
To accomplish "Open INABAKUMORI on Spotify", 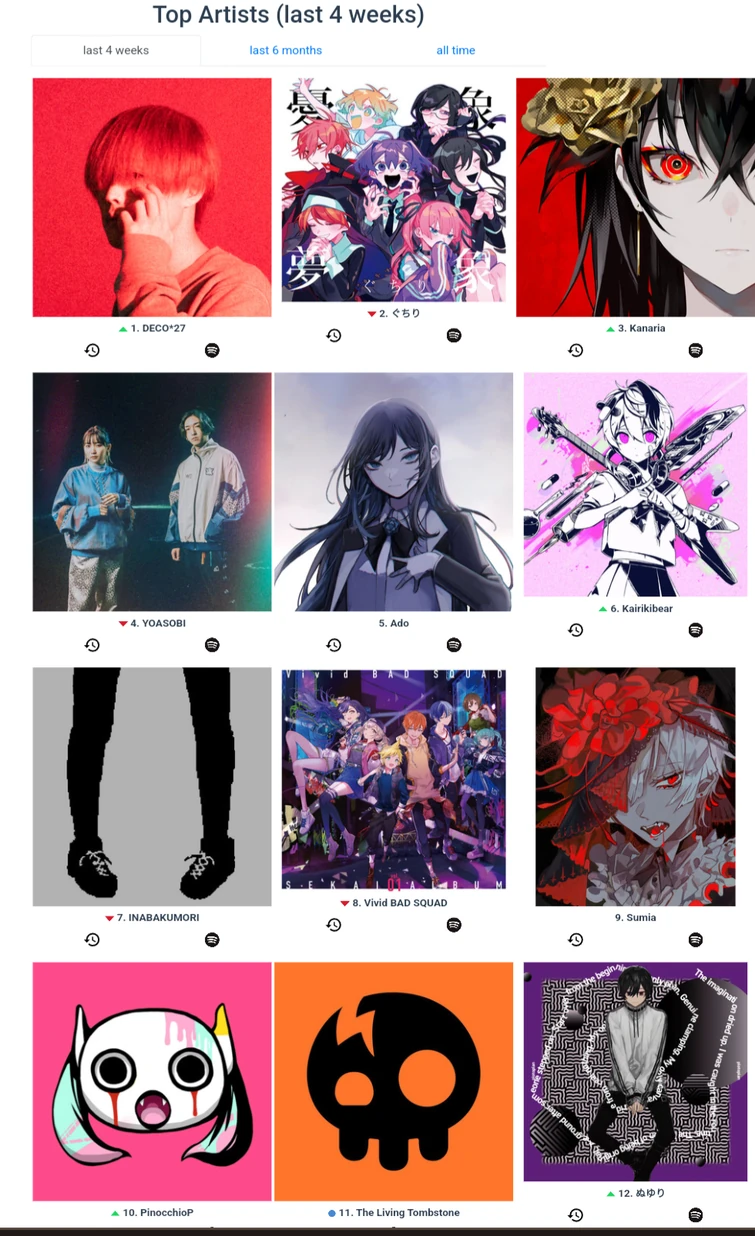I will point(212,940).
